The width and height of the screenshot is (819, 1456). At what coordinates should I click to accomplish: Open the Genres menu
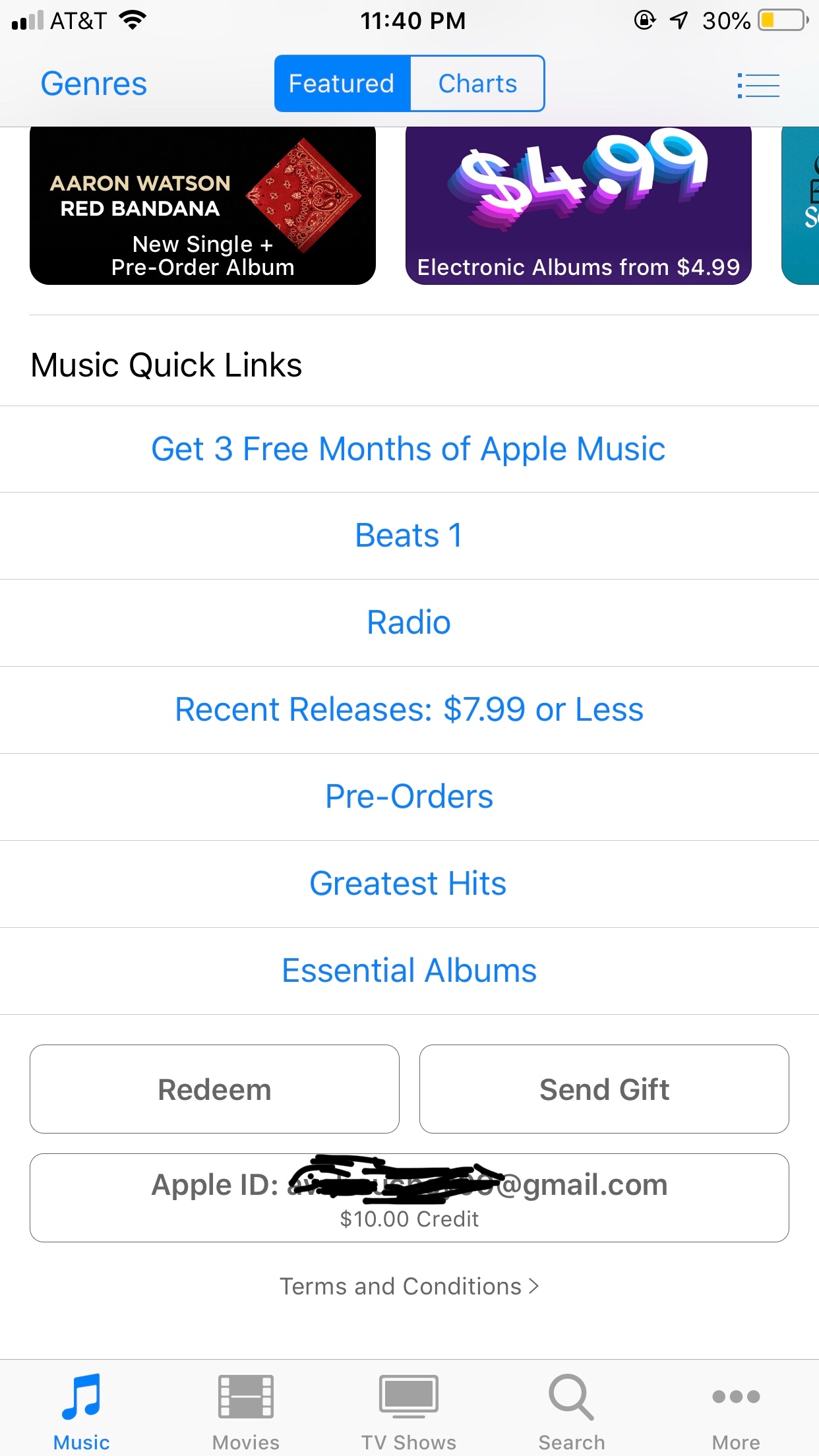coord(93,84)
